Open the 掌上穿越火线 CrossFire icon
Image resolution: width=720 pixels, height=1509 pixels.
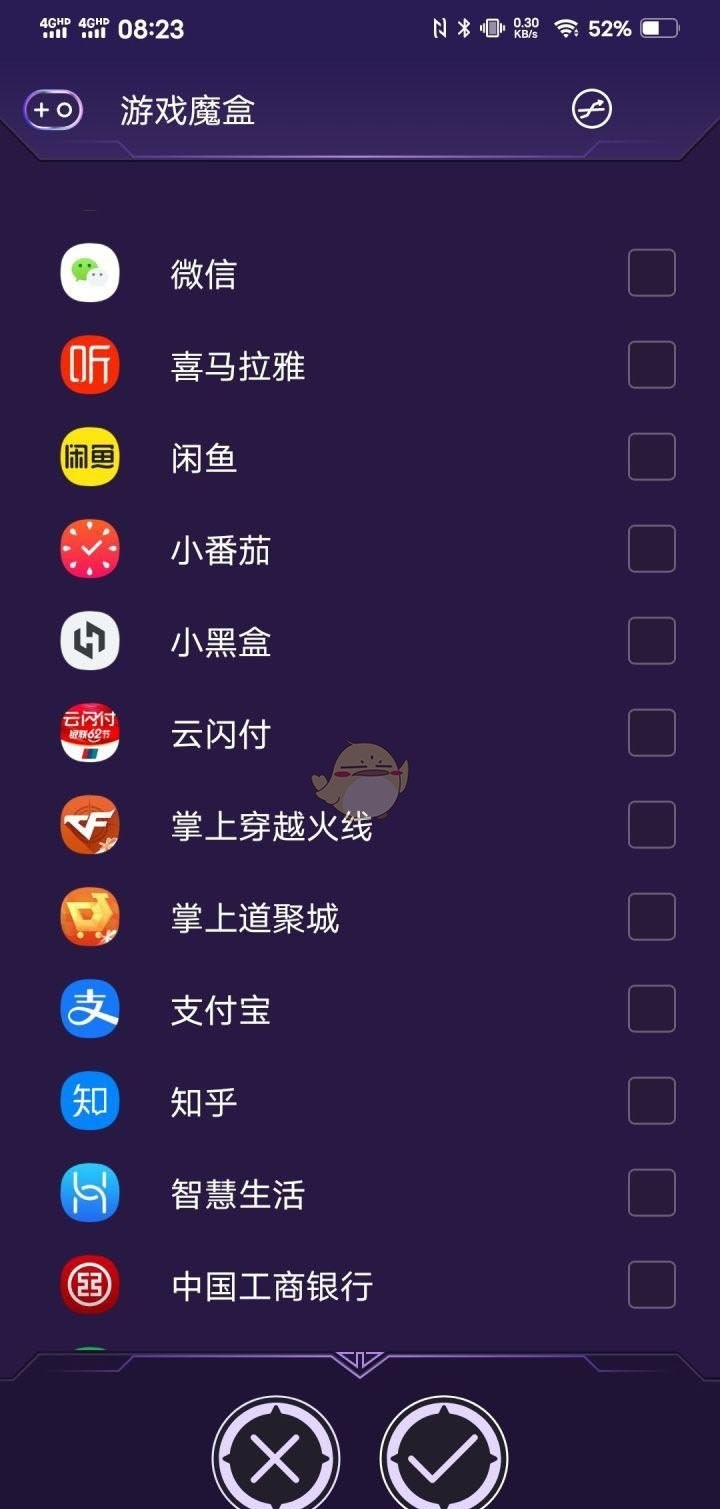click(x=89, y=825)
